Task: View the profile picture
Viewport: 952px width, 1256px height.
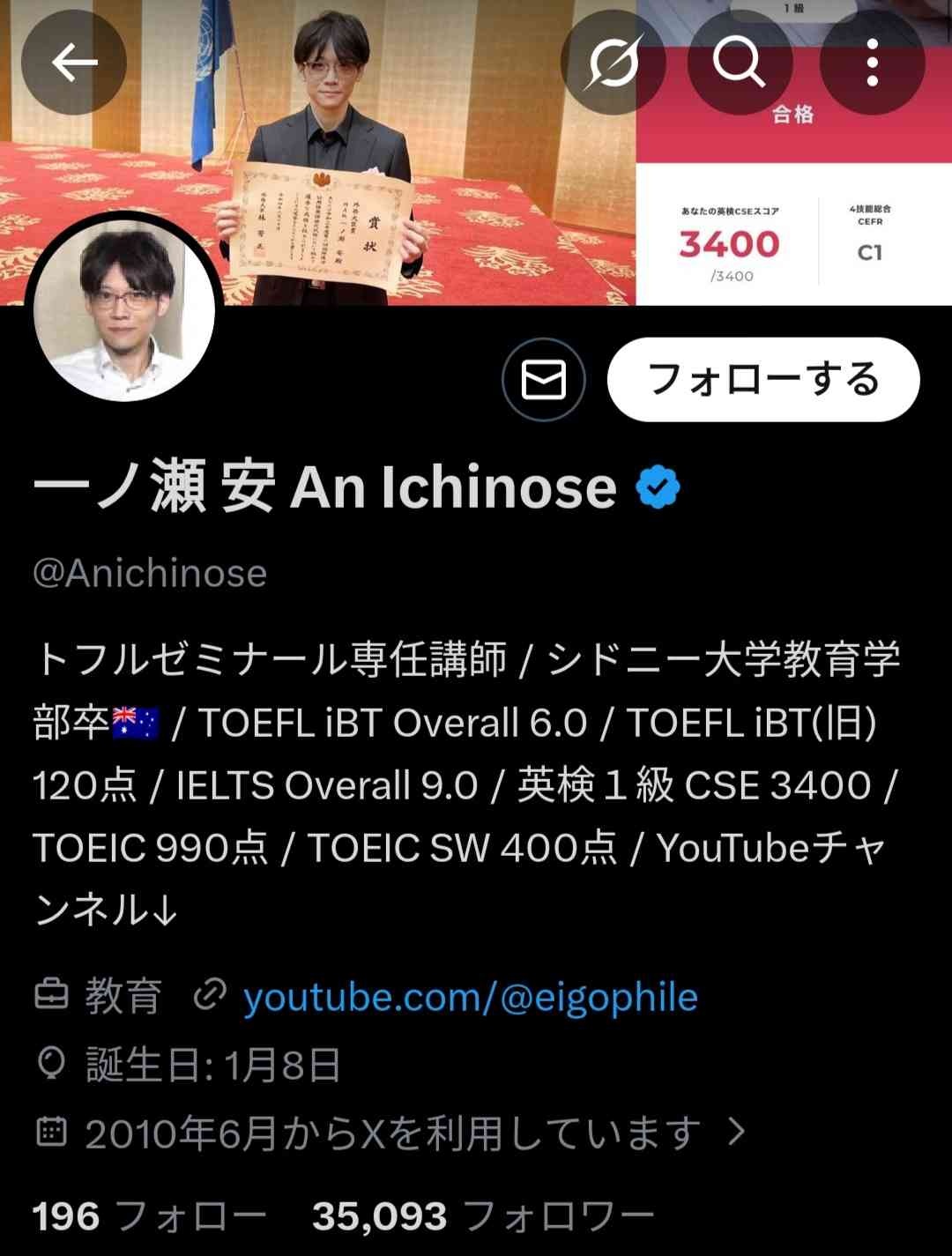Action: (124, 309)
